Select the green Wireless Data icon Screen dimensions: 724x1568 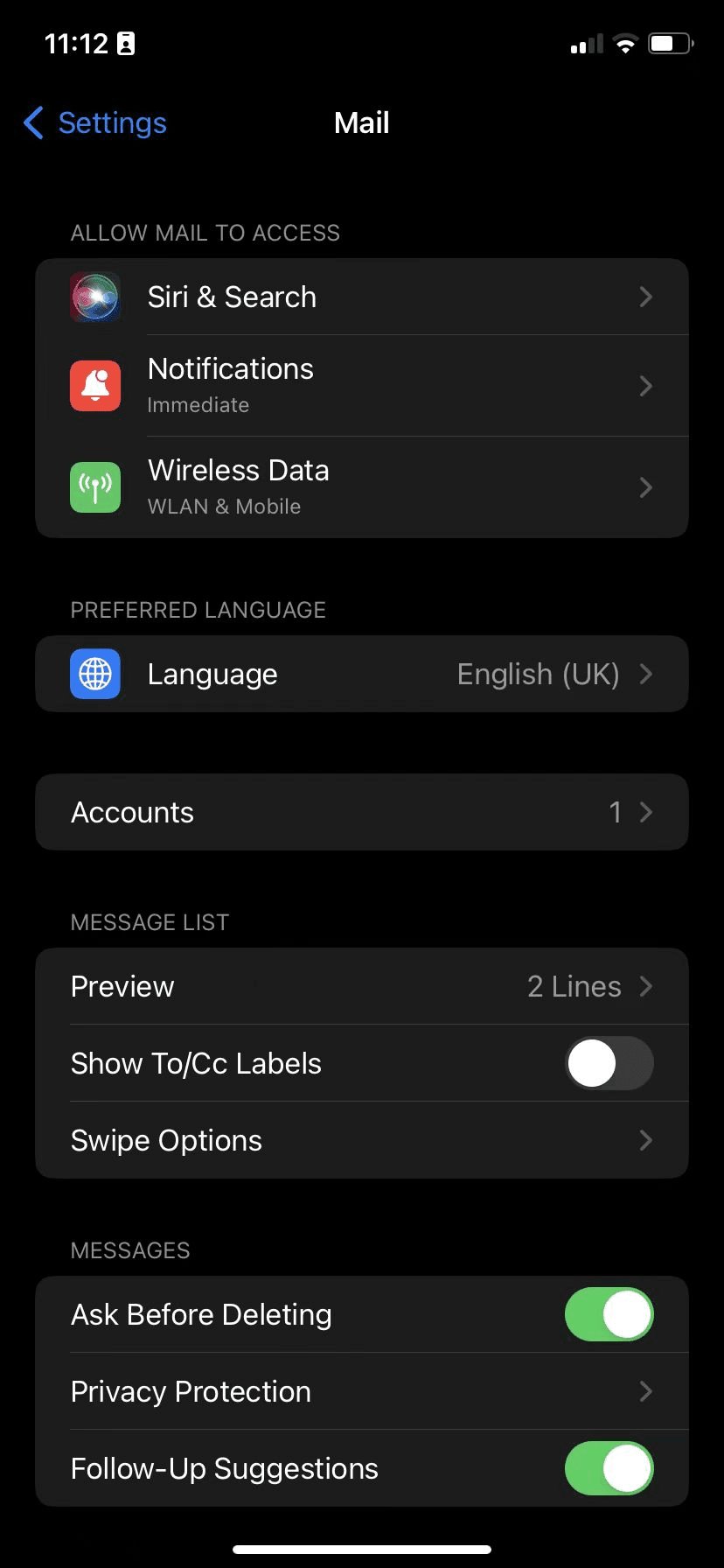[x=94, y=486]
